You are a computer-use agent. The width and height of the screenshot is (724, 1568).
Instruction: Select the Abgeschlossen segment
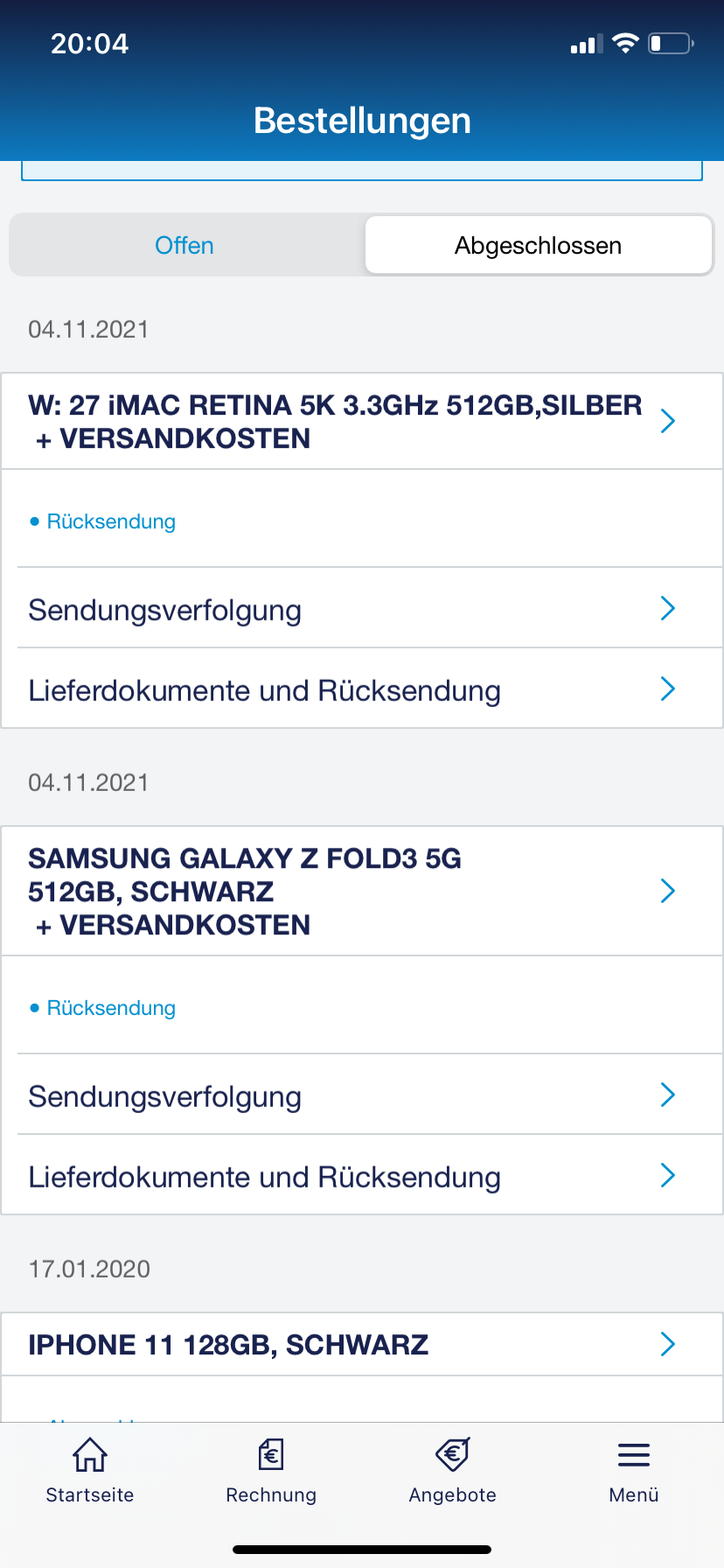[538, 245]
